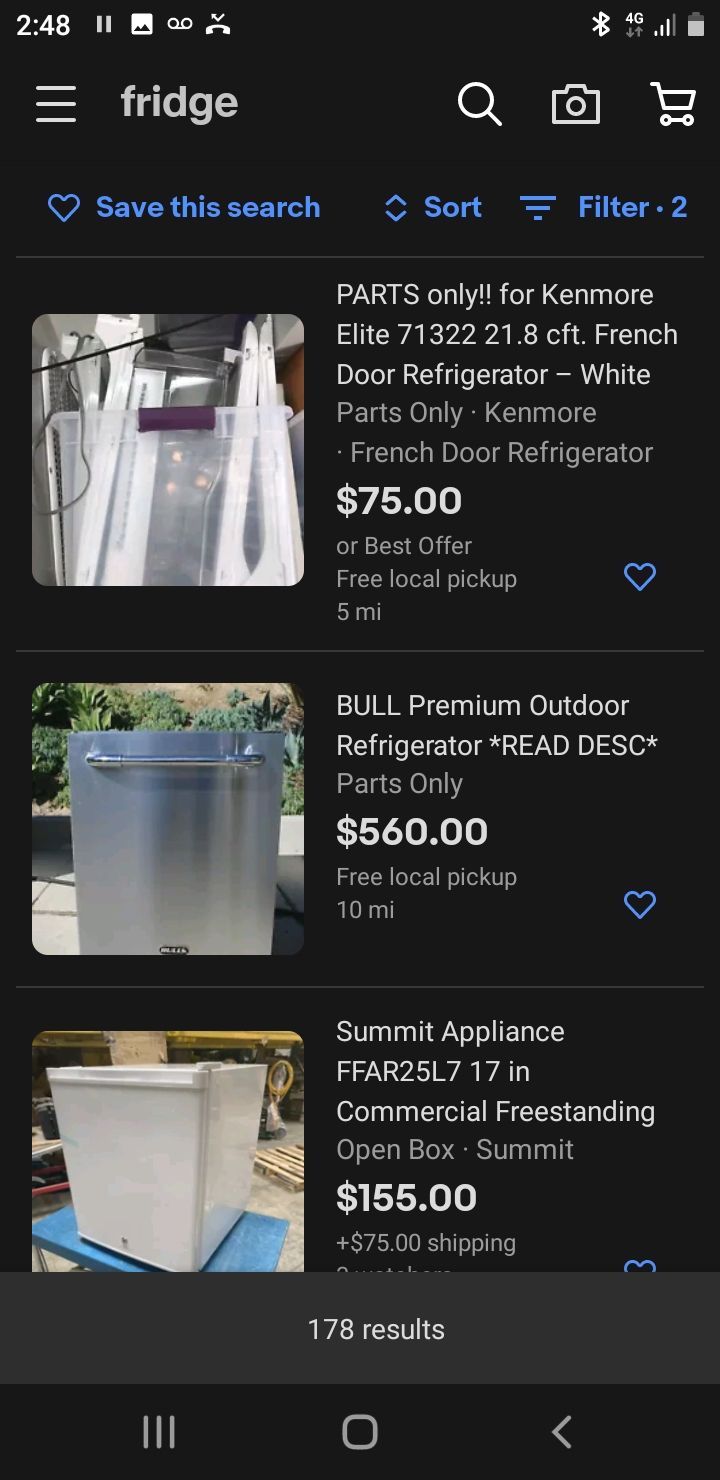Tap the sort arrows icon beside Sort
Screen dimensions: 720x1480
click(394, 207)
